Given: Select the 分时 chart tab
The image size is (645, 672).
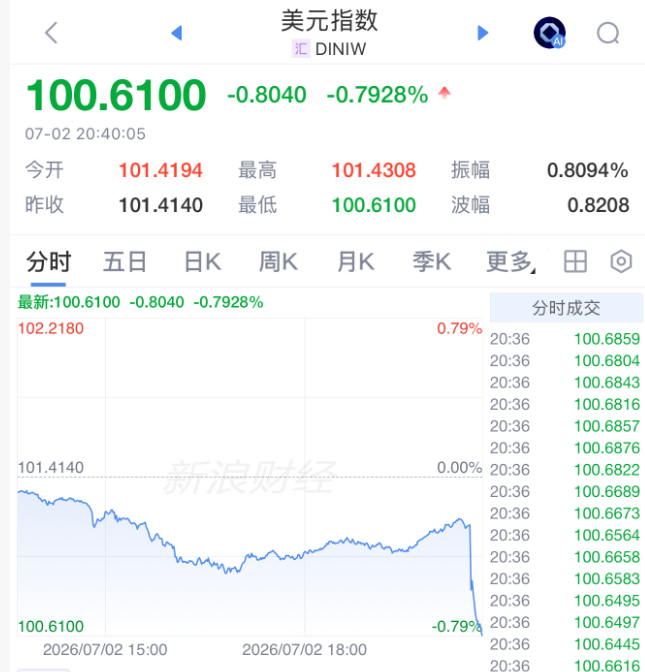Looking at the screenshot, I should click(48, 261).
